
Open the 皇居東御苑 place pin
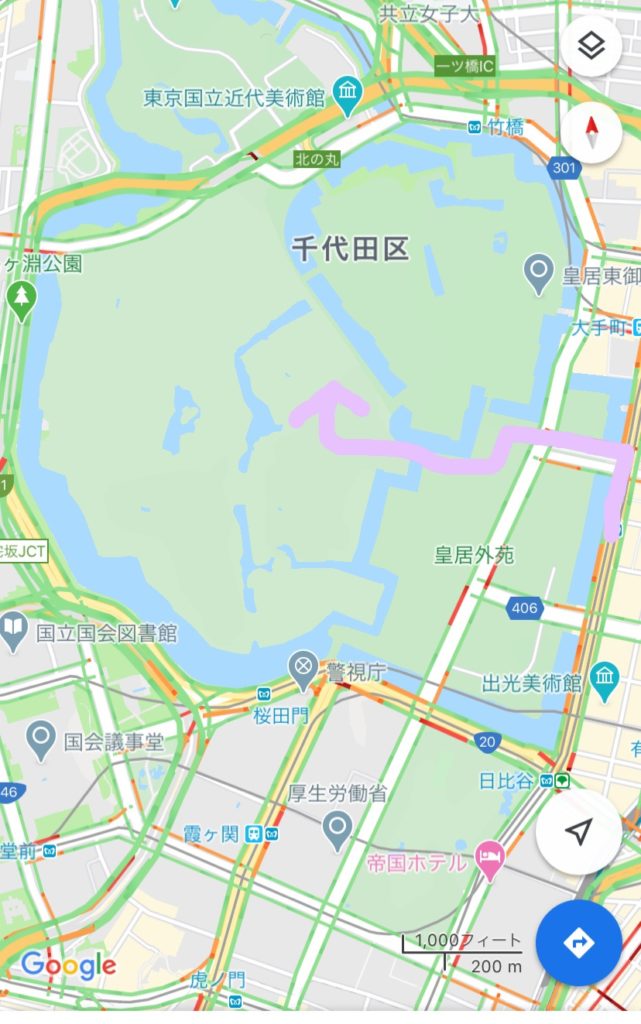540,271
